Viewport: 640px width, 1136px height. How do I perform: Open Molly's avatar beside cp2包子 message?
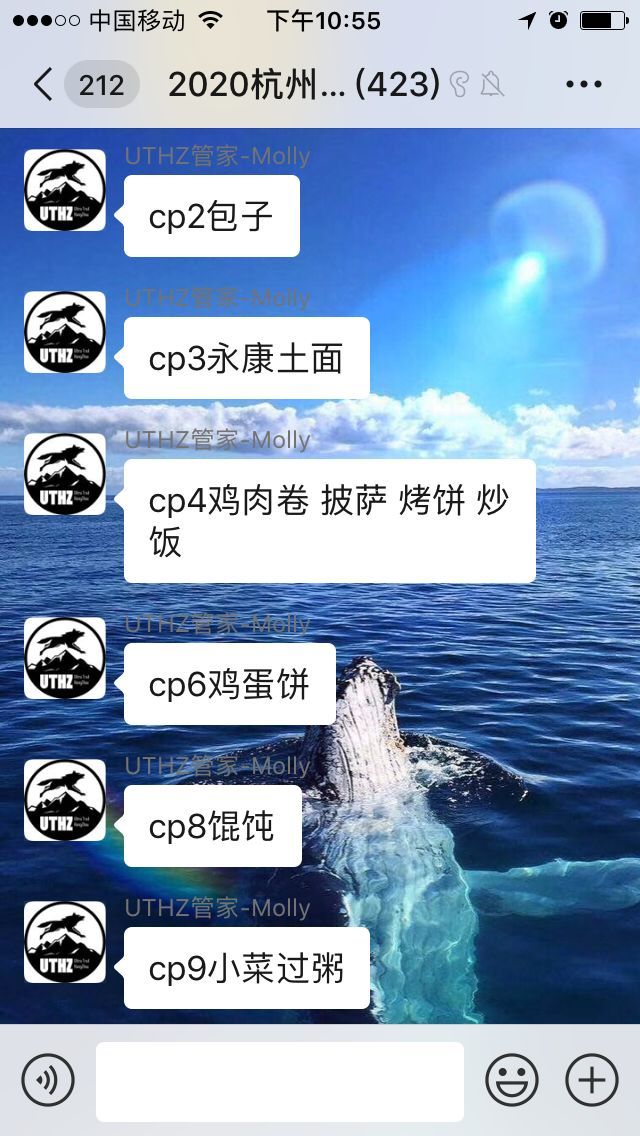(65, 190)
